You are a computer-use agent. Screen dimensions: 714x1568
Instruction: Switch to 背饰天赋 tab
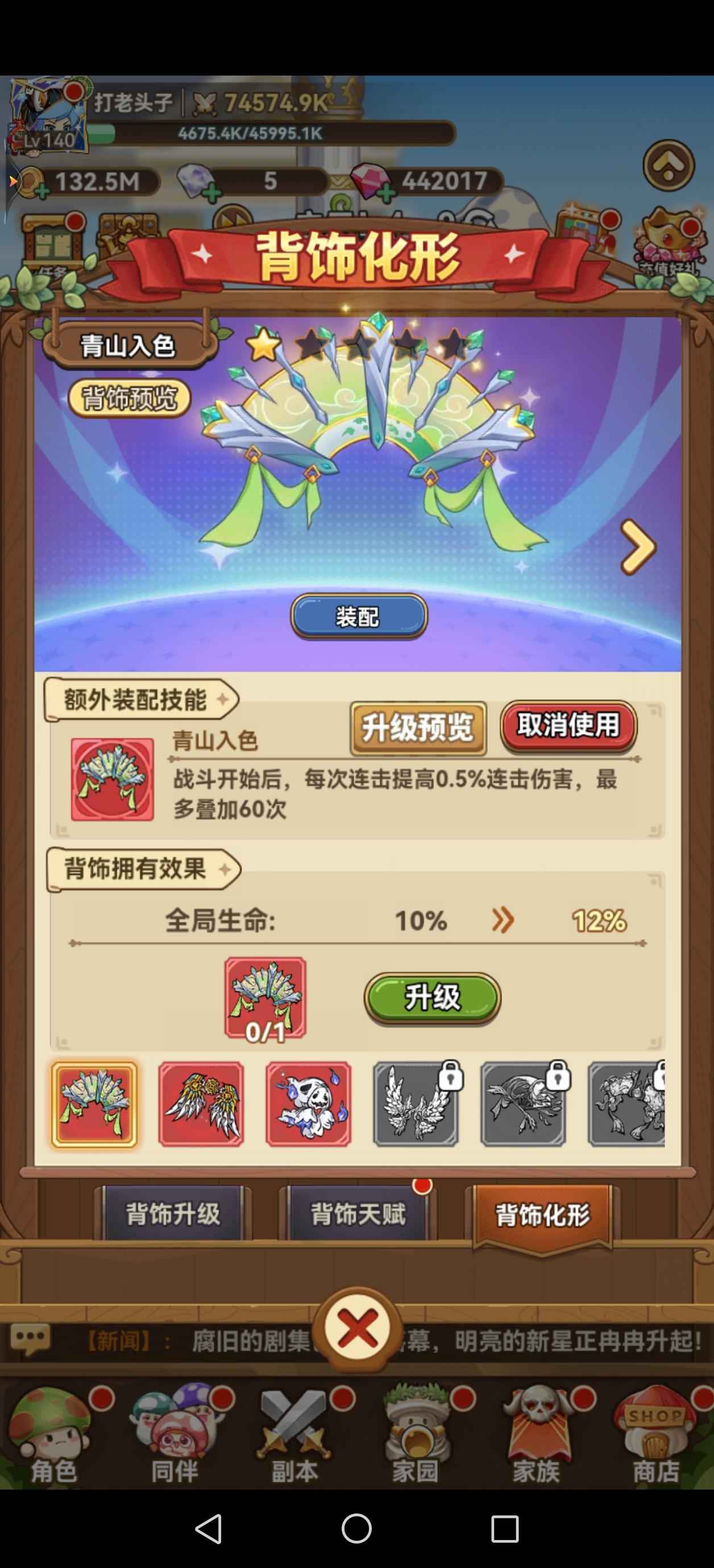[358, 1213]
